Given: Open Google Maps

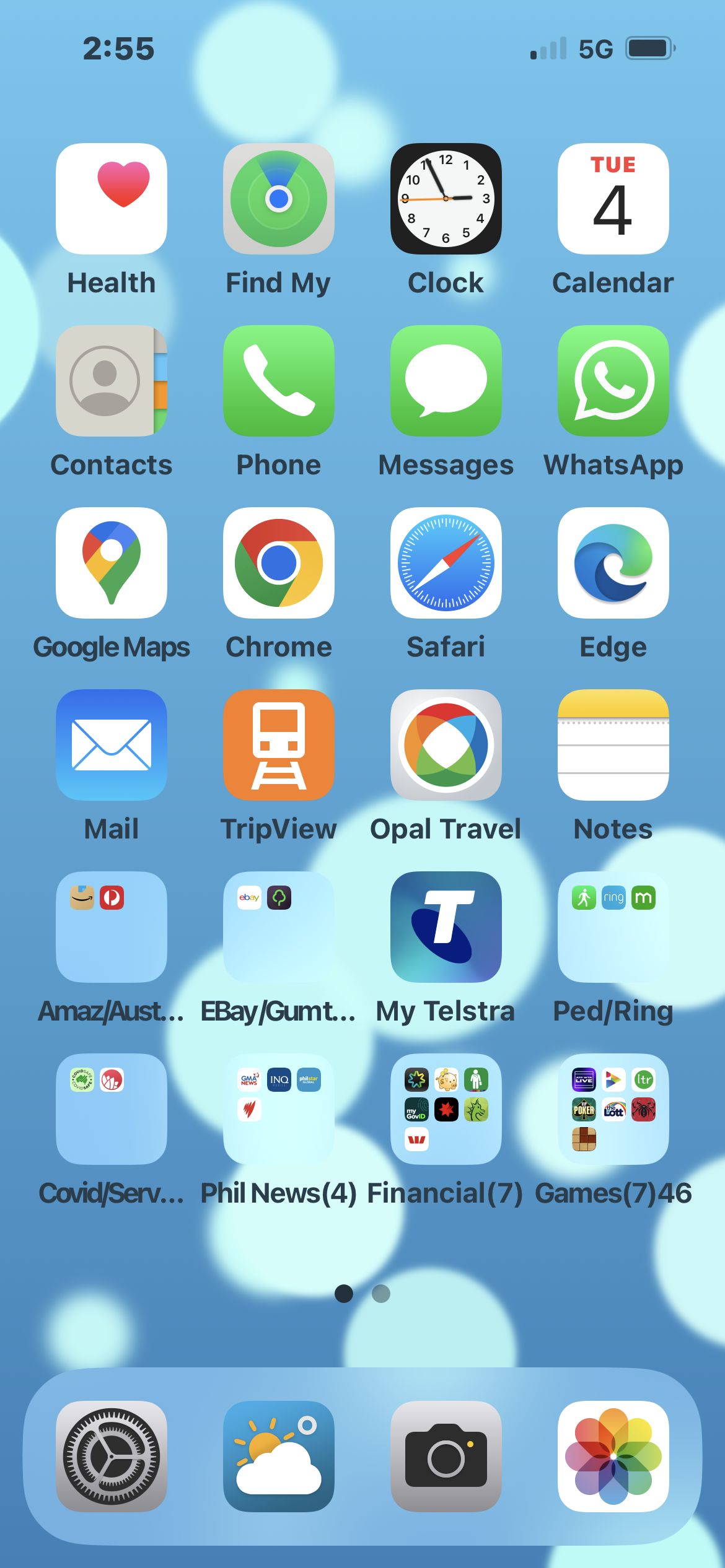Looking at the screenshot, I should tap(112, 563).
